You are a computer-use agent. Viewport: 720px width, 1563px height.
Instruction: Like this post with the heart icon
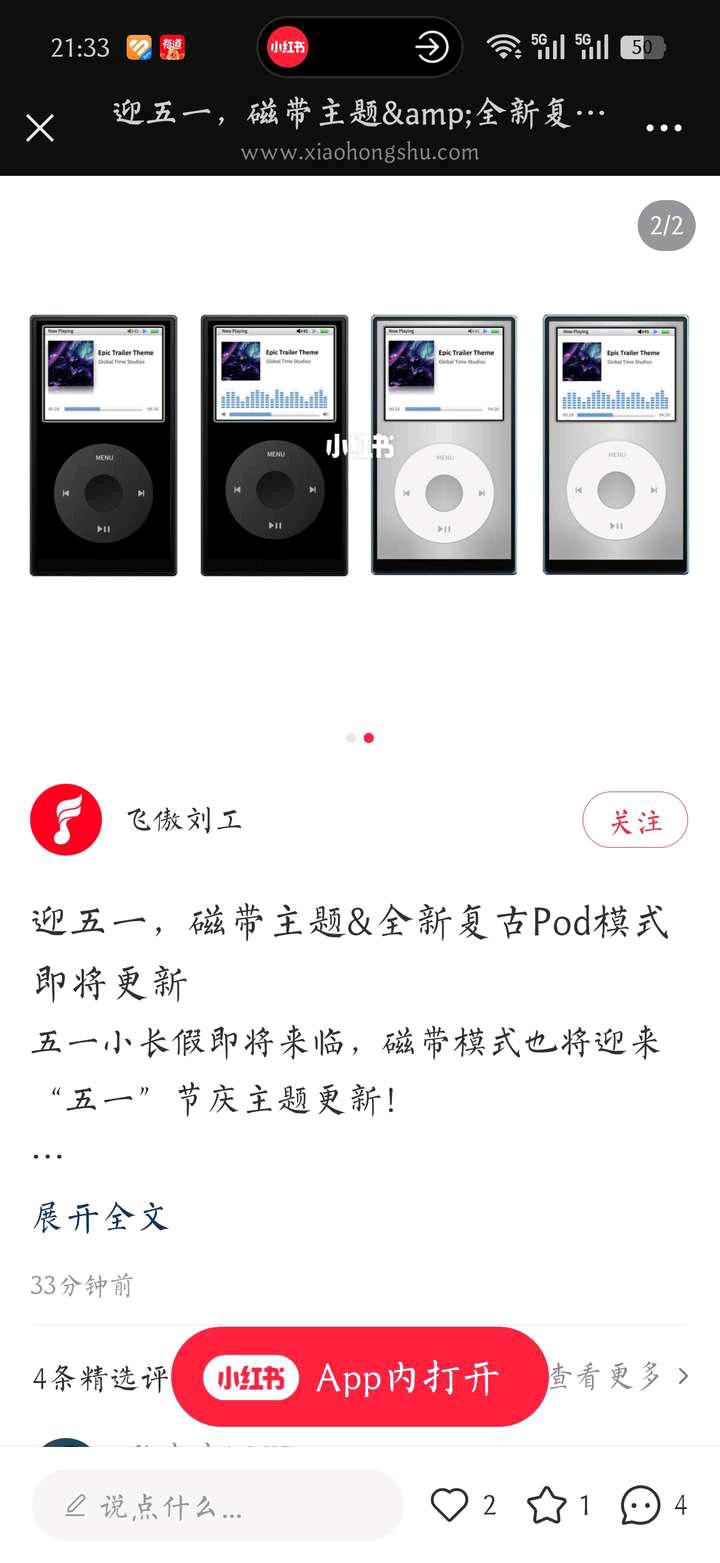pos(450,1505)
